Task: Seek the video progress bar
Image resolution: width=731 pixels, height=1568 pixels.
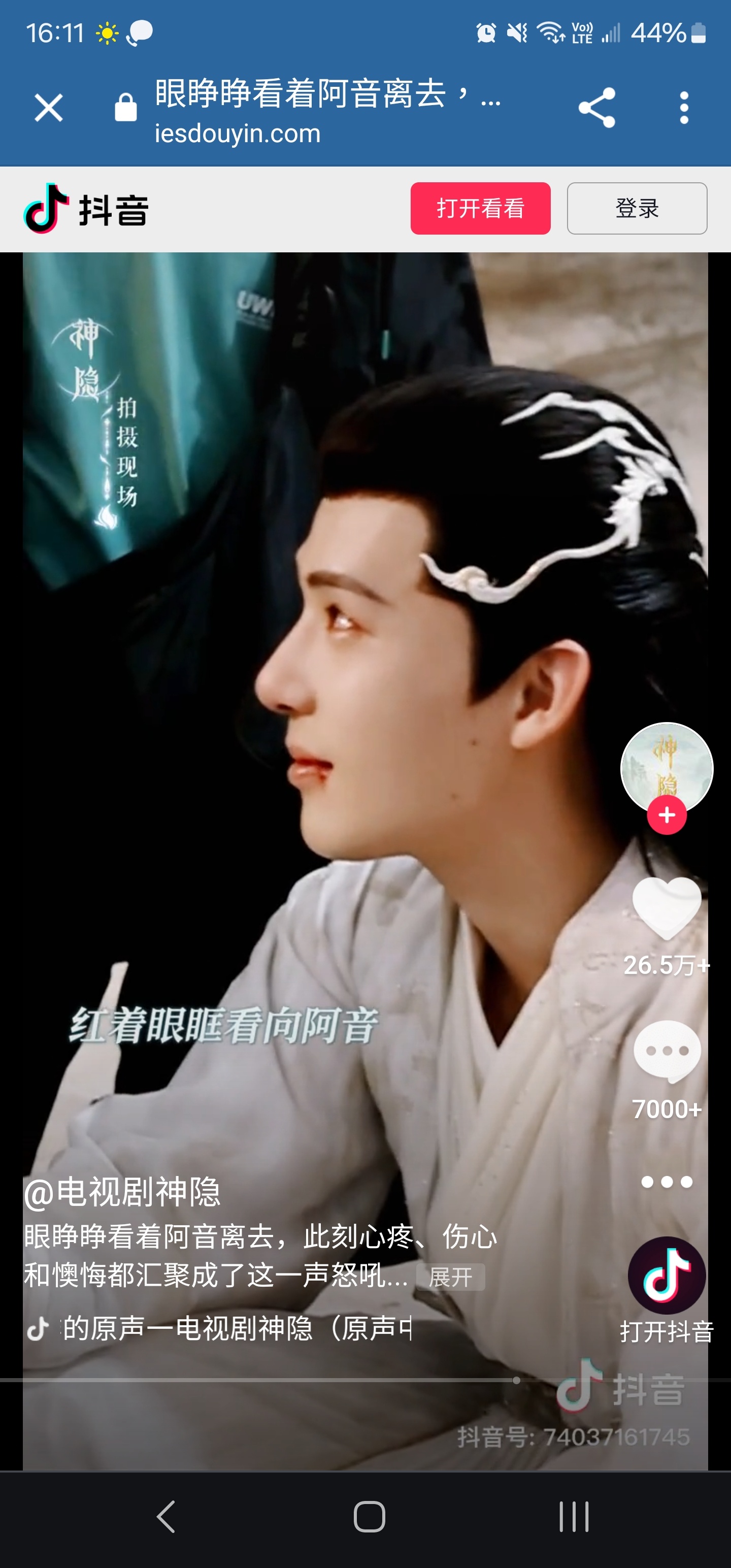Action: coord(365,1380)
